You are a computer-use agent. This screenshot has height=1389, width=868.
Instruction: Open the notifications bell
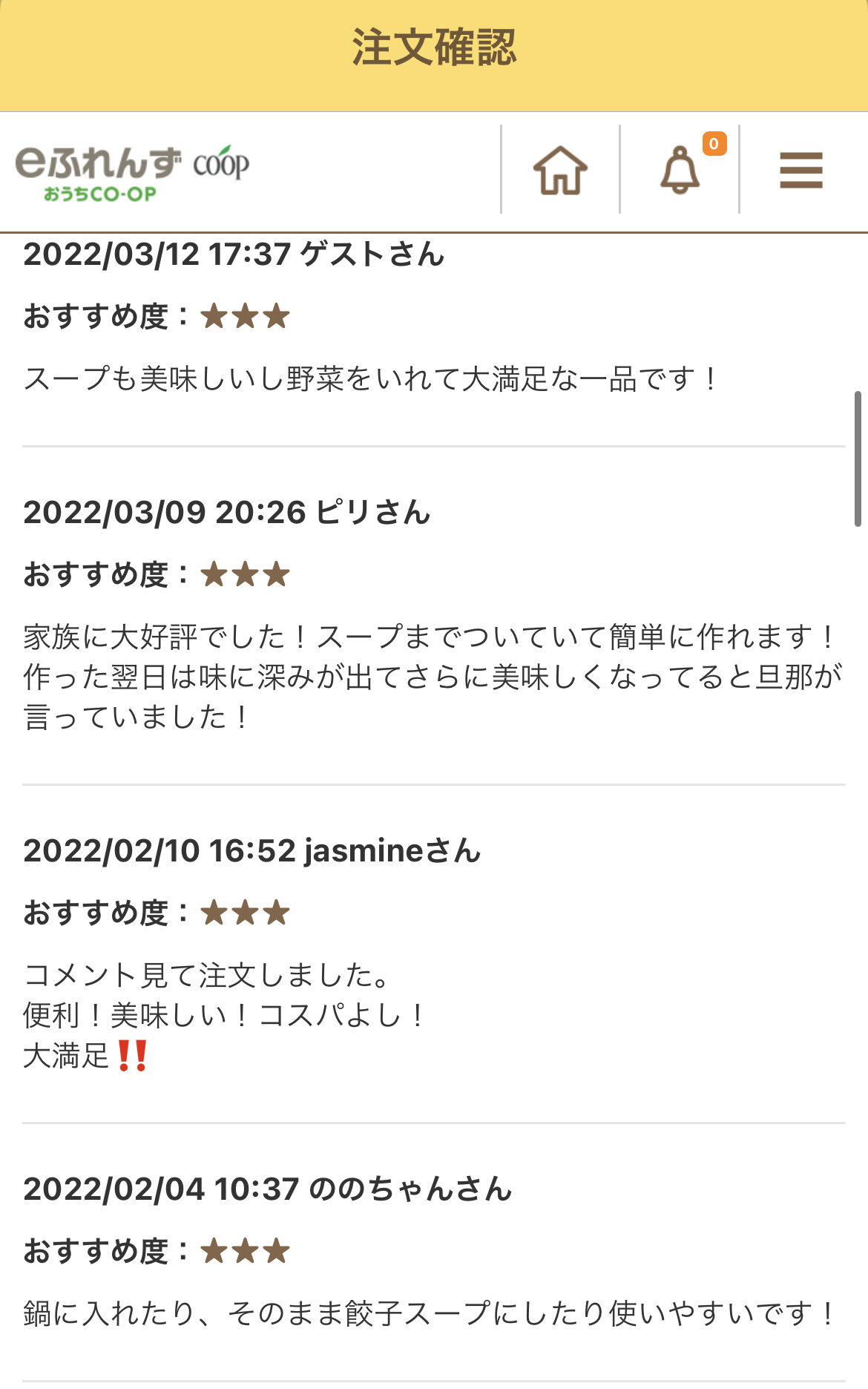coord(680,170)
